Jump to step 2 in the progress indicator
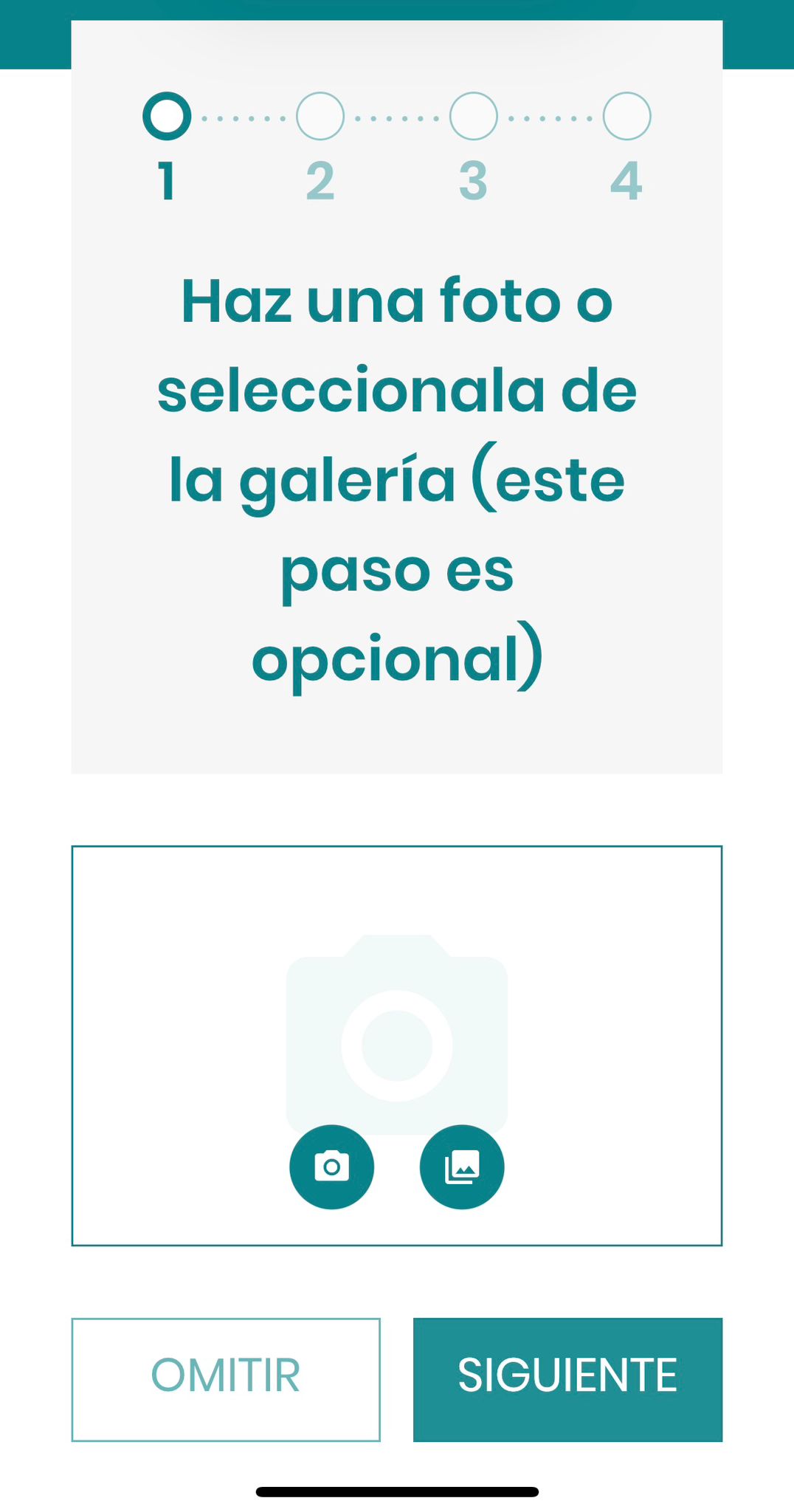The image size is (794, 1512). click(x=320, y=116)
